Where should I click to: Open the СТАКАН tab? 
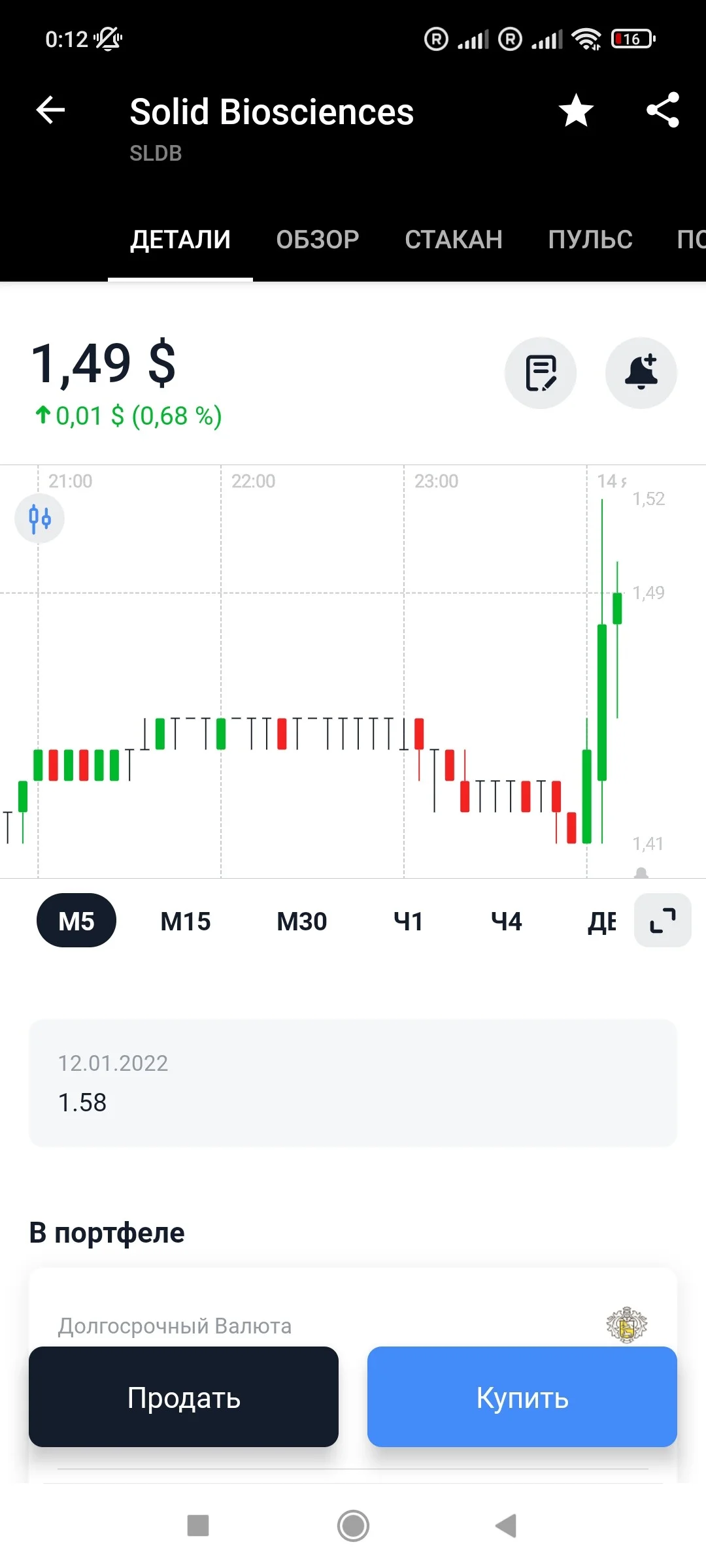coord(454,240)
